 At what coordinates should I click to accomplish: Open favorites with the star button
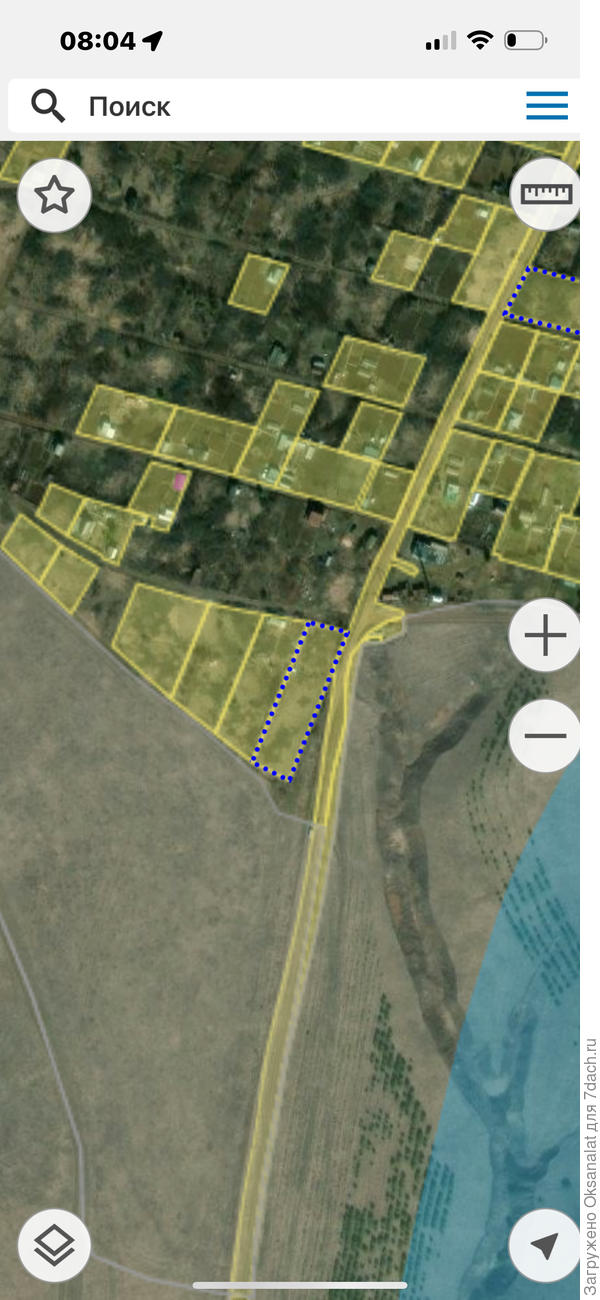coord(54,195)
